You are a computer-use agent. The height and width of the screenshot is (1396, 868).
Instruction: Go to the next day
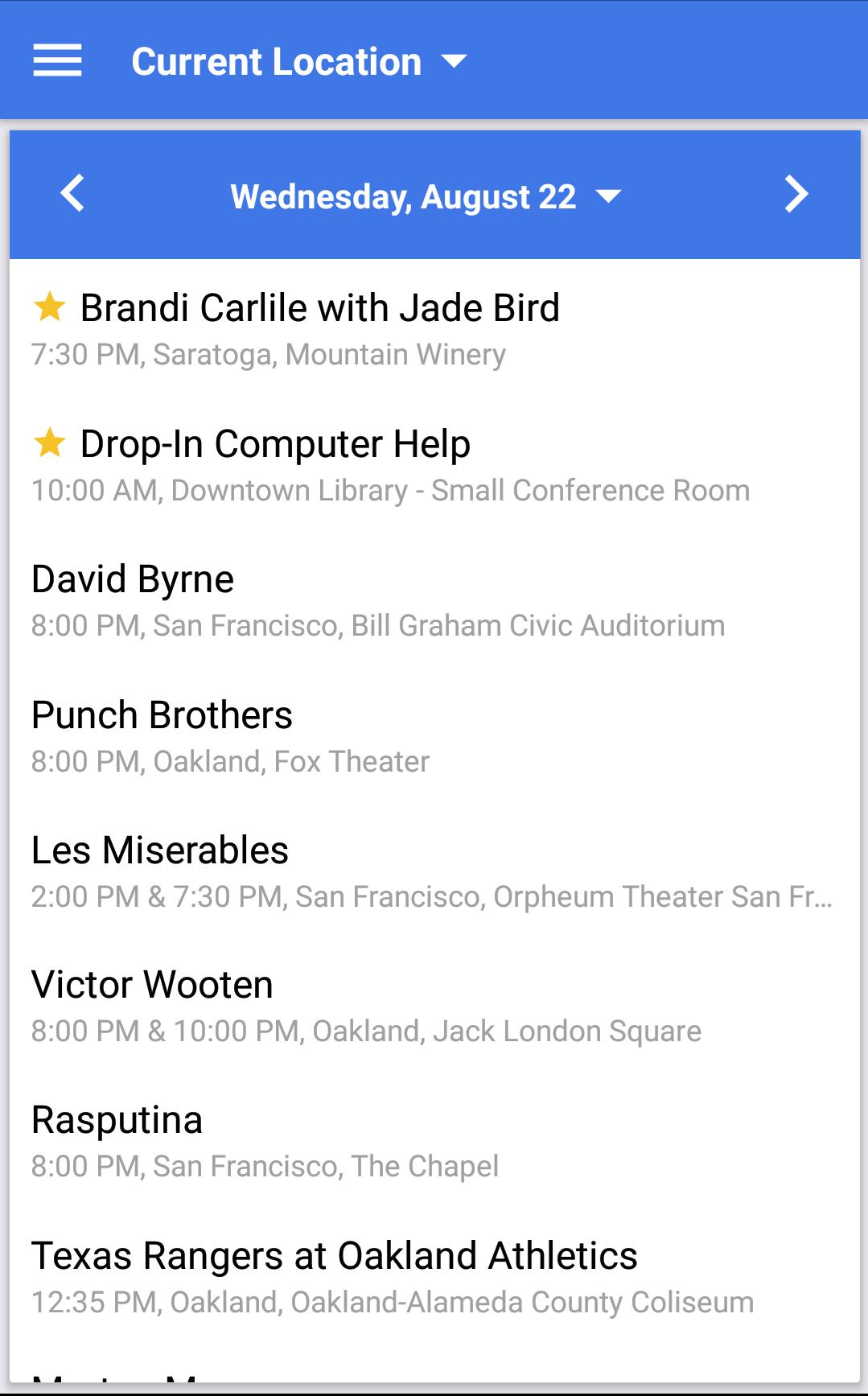pos(796,194)
